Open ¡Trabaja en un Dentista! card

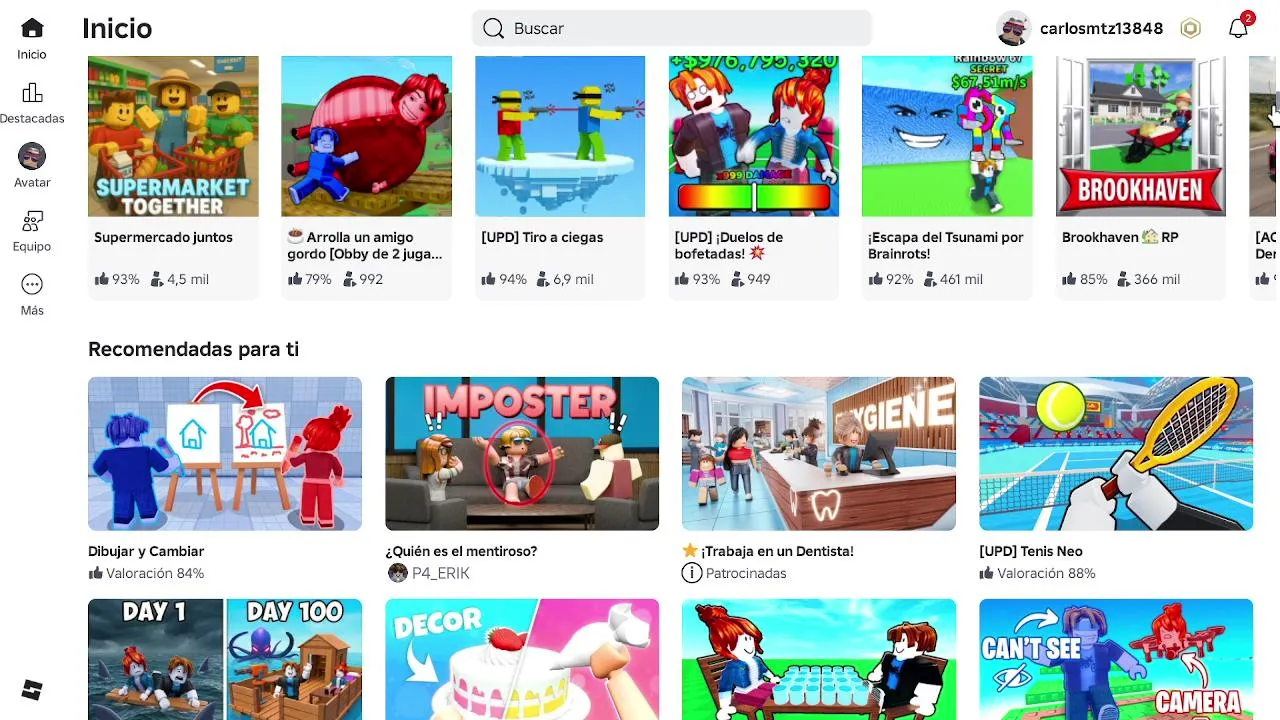click(x=818, y=453)
